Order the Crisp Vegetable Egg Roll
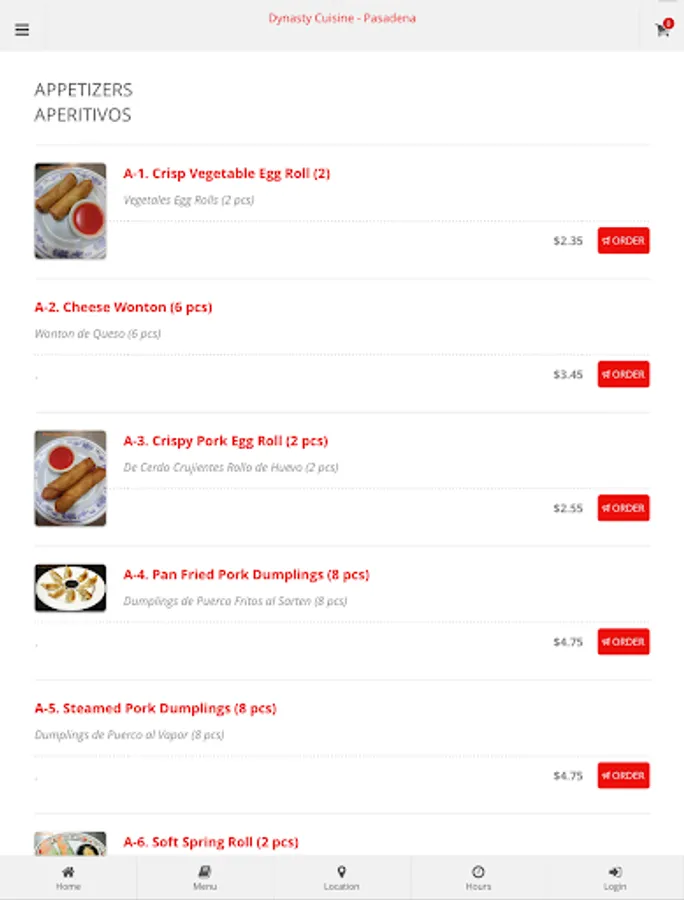The height and width of the screenshot is (900, 684). click(623, 241)
